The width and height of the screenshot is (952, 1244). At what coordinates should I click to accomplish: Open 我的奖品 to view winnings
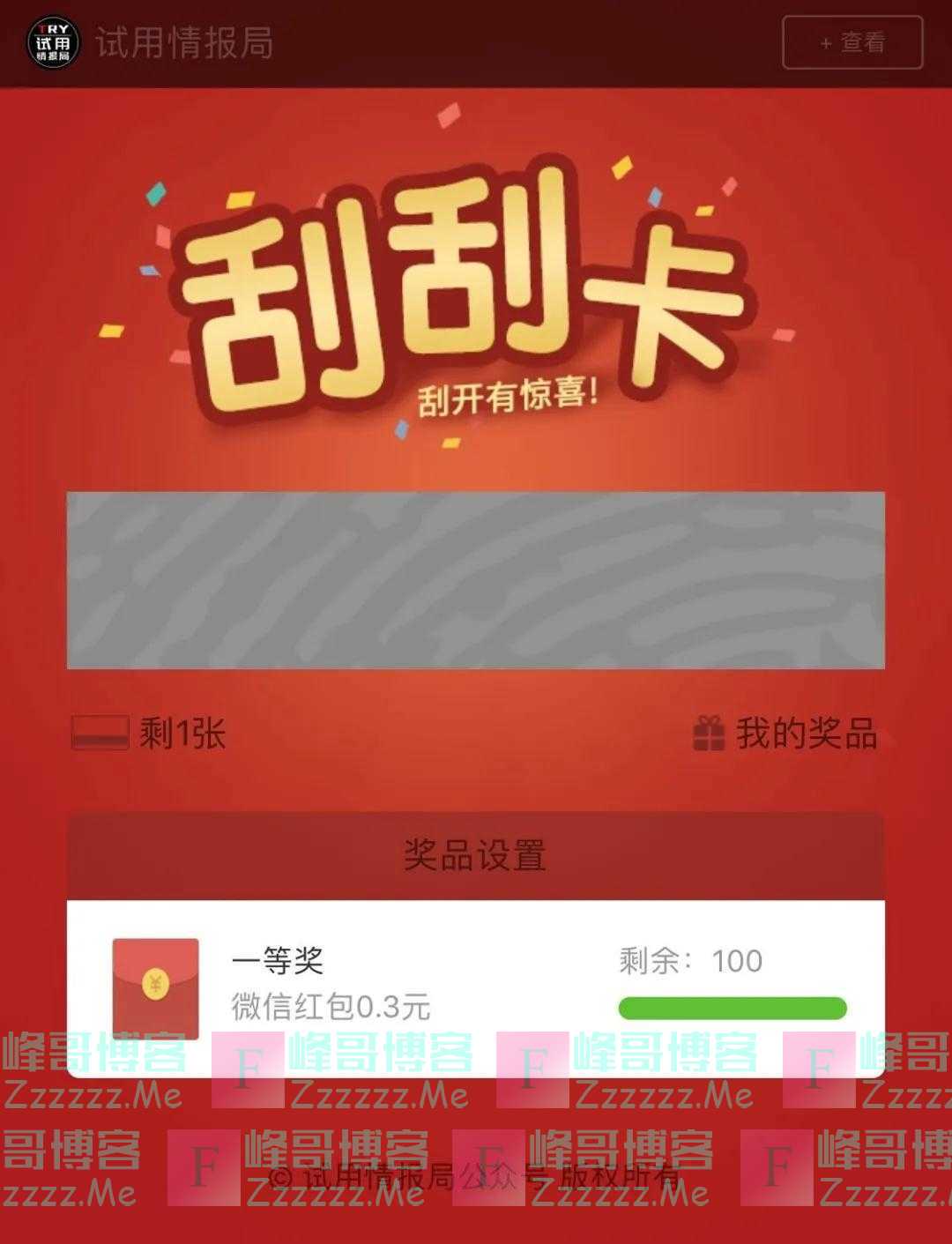click(807, 733)
